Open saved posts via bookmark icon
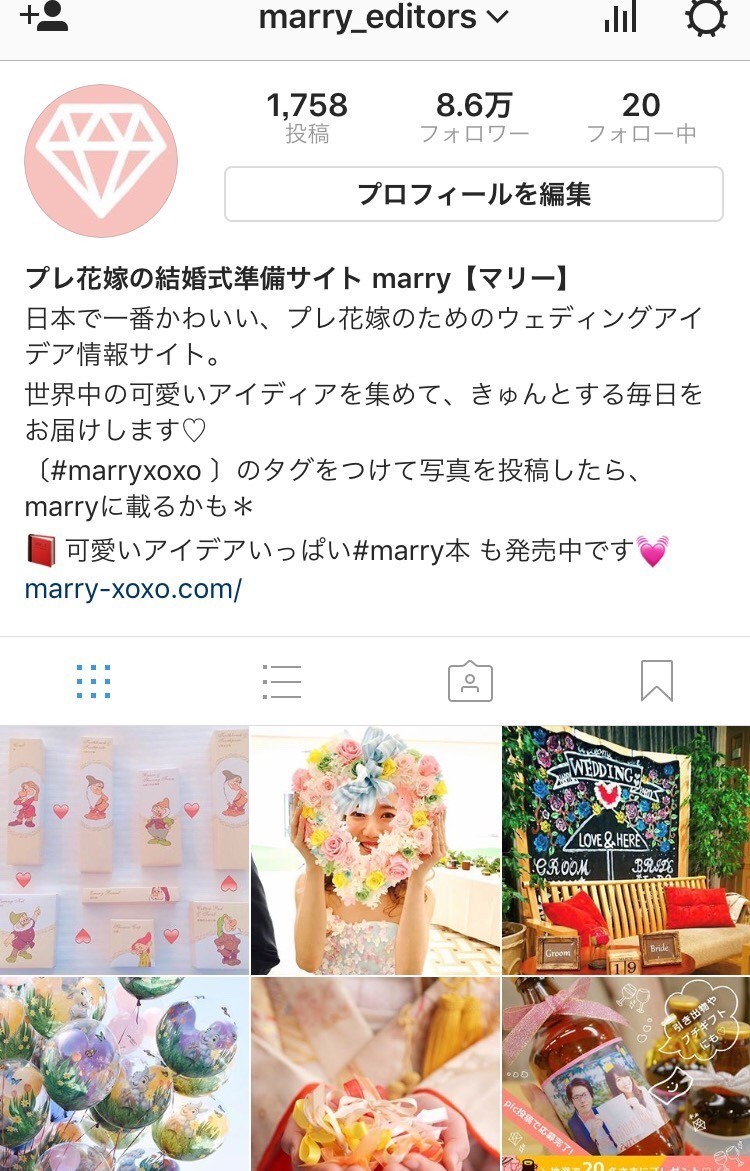 tap(657, 680)
